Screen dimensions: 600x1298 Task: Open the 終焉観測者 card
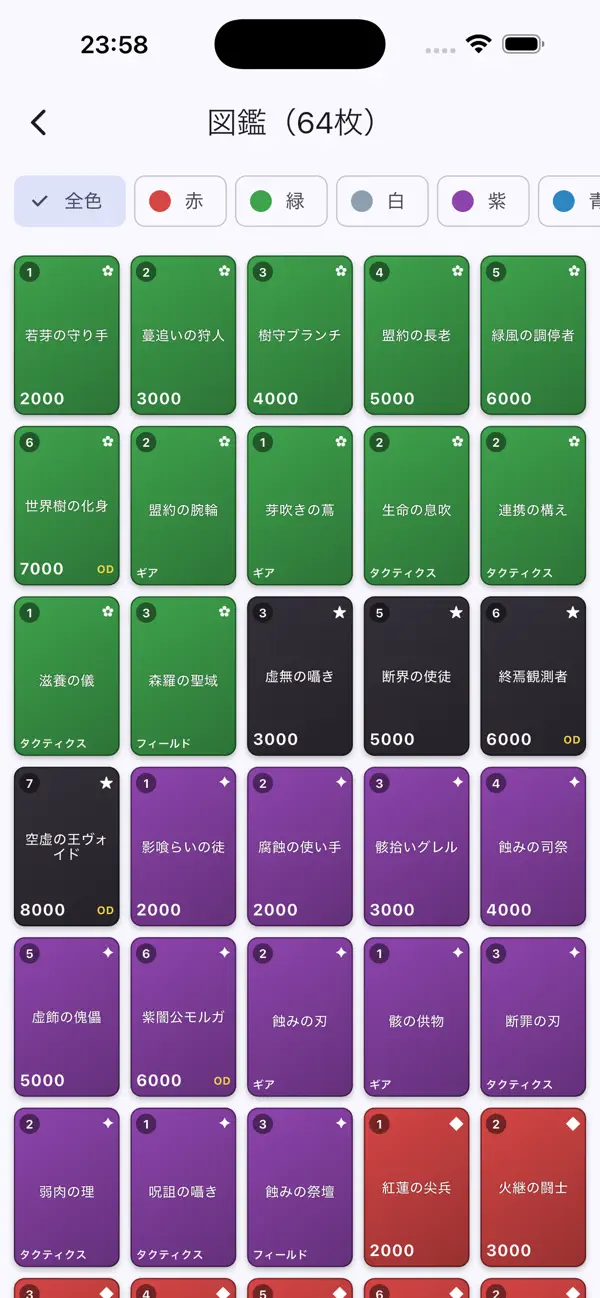tap(533, 676)
